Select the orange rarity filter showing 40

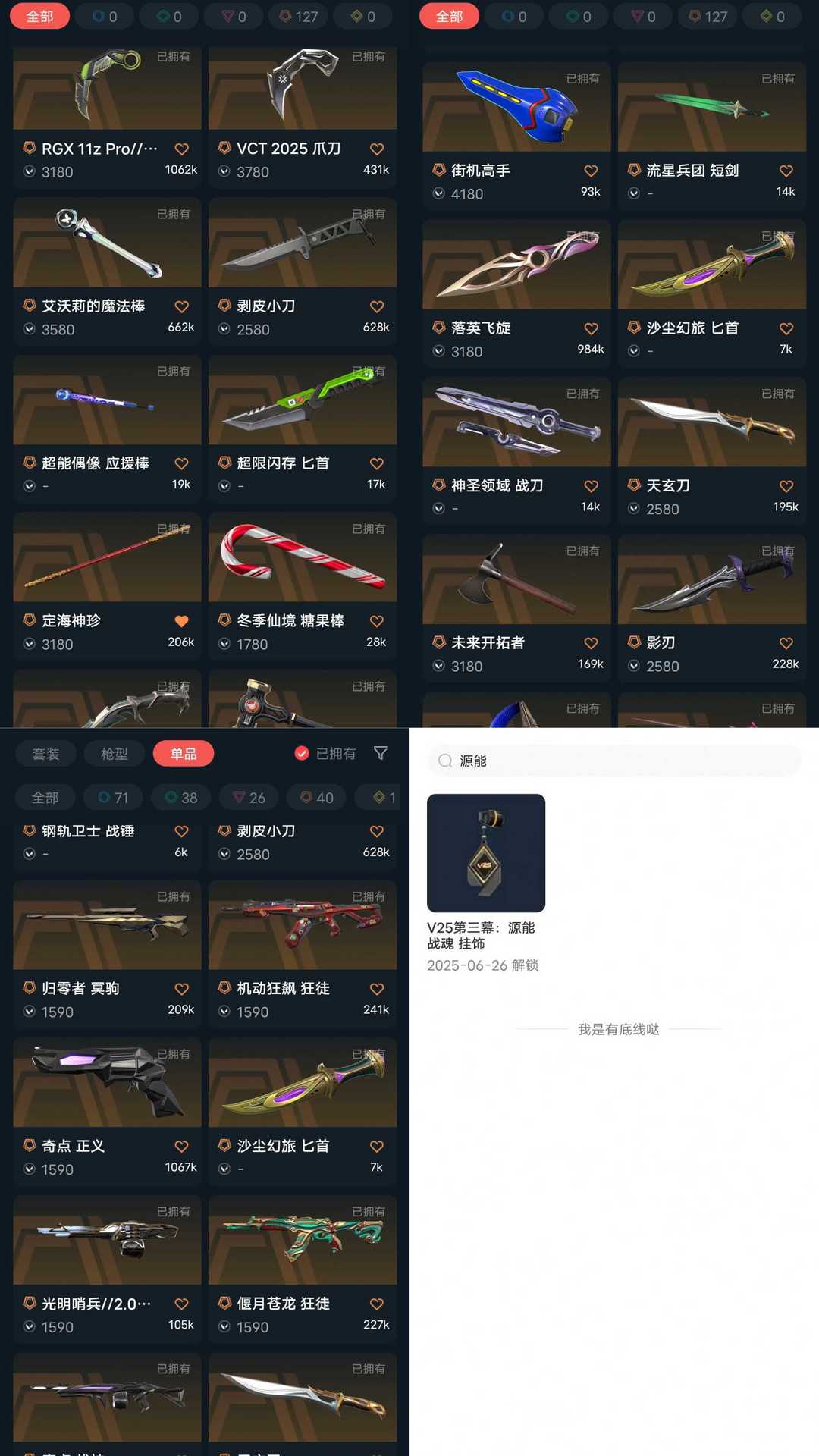[x=315, y=797]
